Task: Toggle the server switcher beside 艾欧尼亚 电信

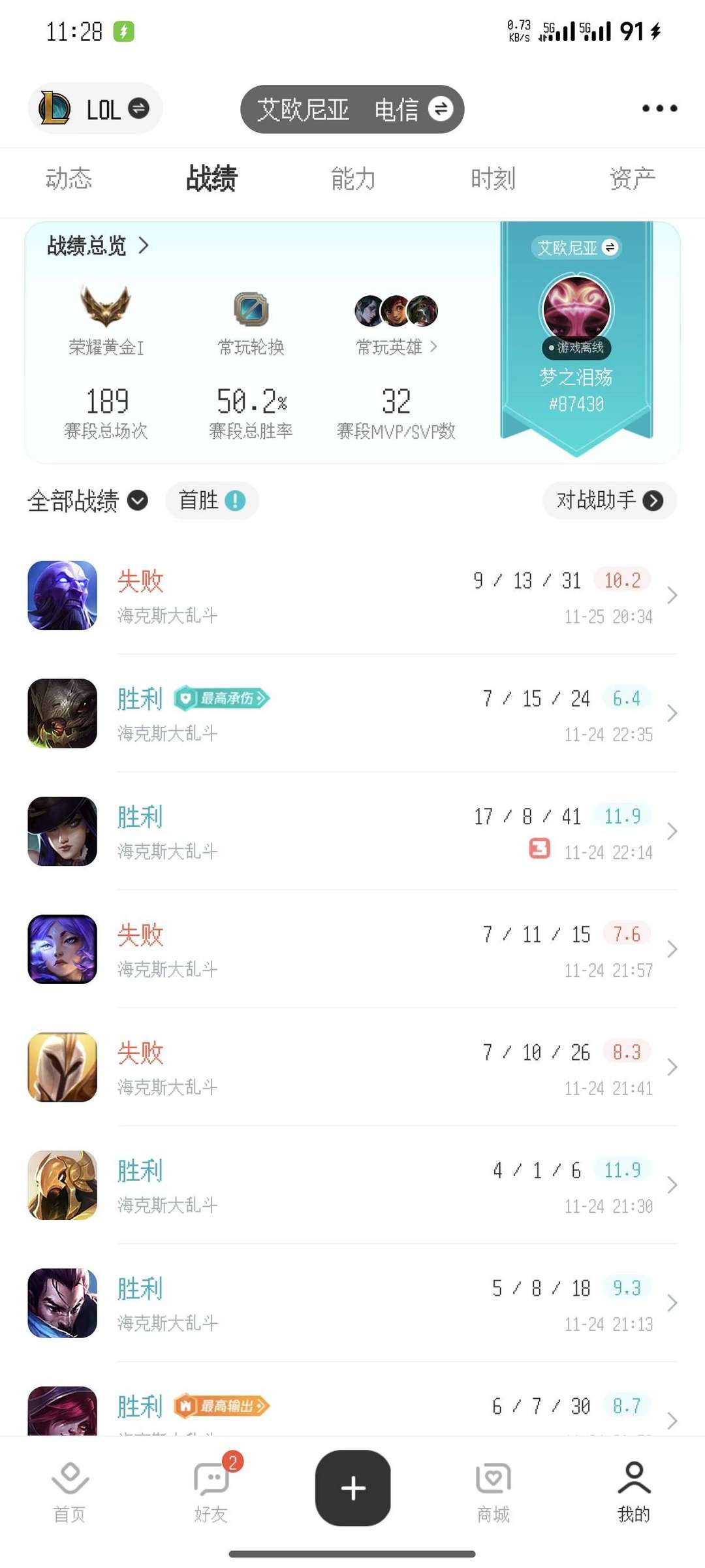Action: pos(443,109)
